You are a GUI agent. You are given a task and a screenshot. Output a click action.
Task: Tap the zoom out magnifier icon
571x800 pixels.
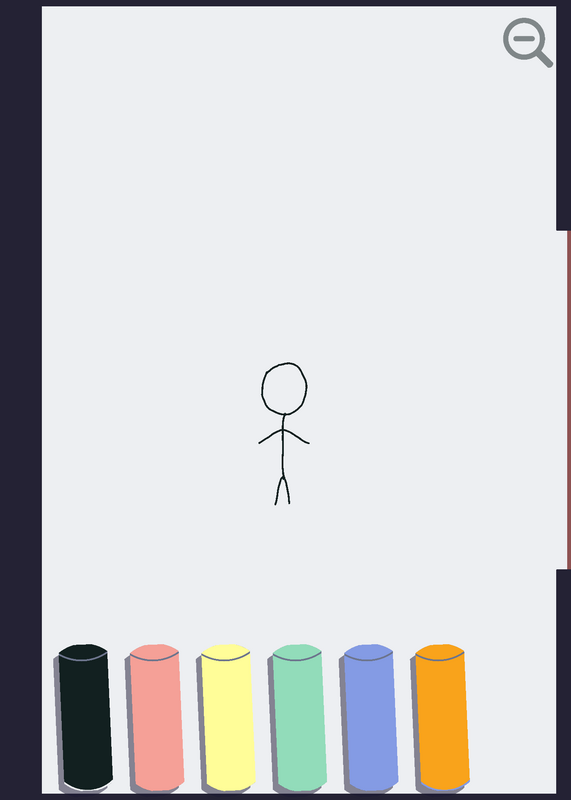527,42
